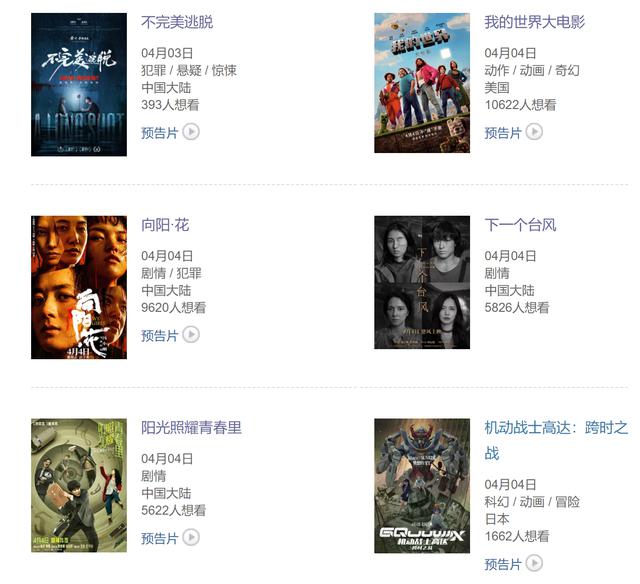Play the 阳光照耀青春里 trailer

click(x=170, y=538)
